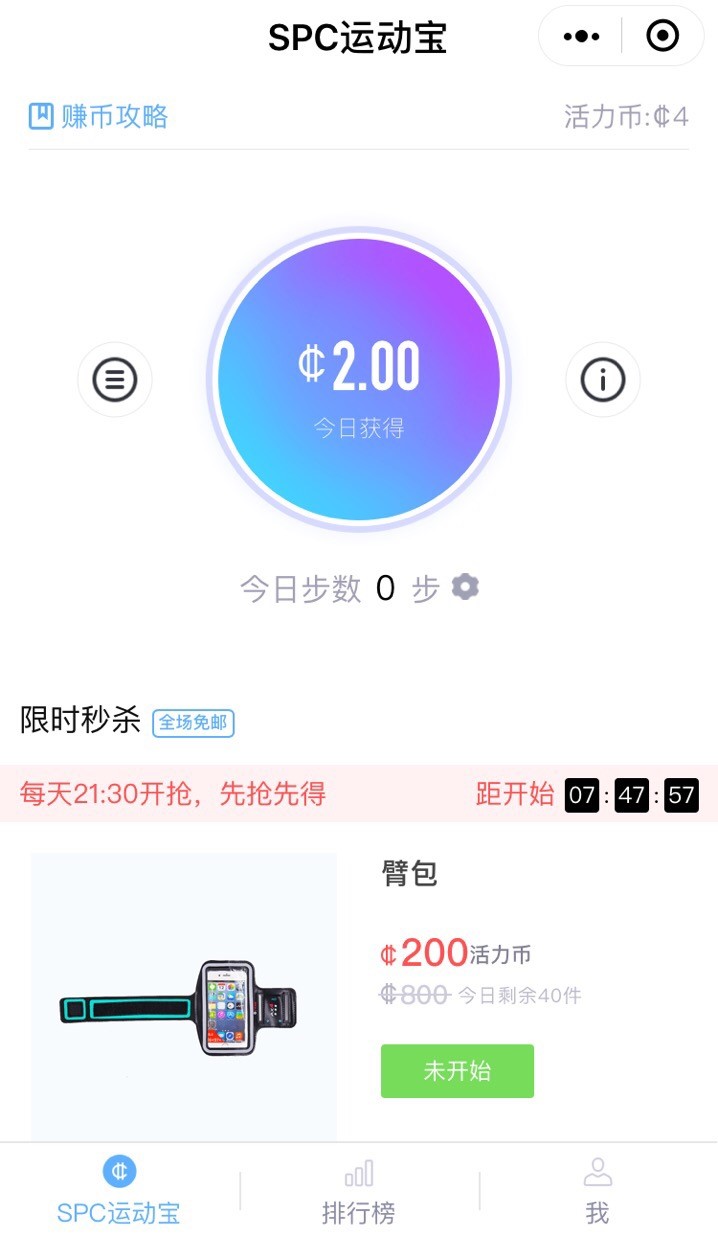Image resolution: width=718 pixels, height=1236 pixels.
Task: Open the list menu icon beside the coin circle
Action: click(x=115, y=379)
